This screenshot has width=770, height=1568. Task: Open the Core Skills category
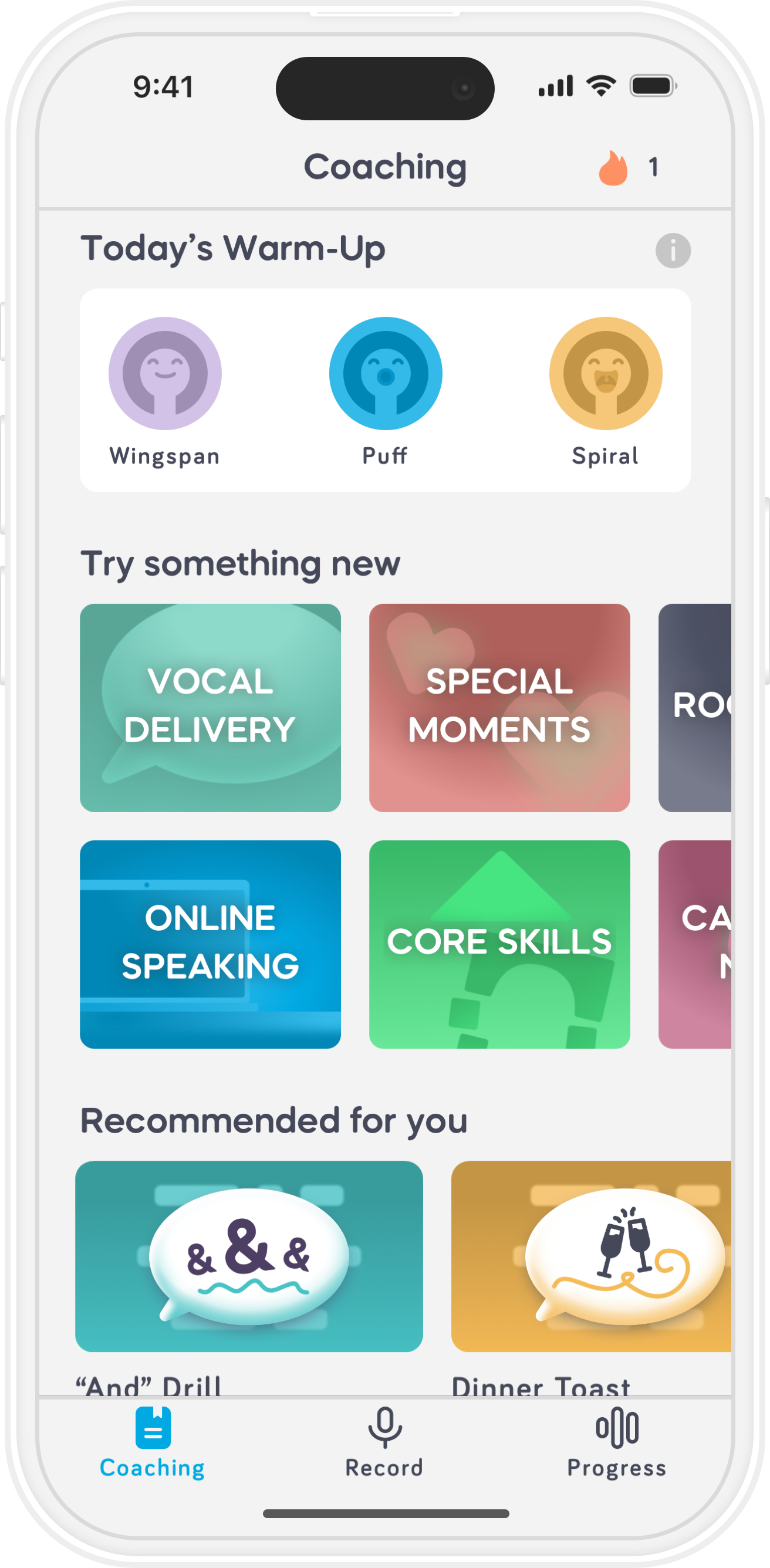(499, 944)
